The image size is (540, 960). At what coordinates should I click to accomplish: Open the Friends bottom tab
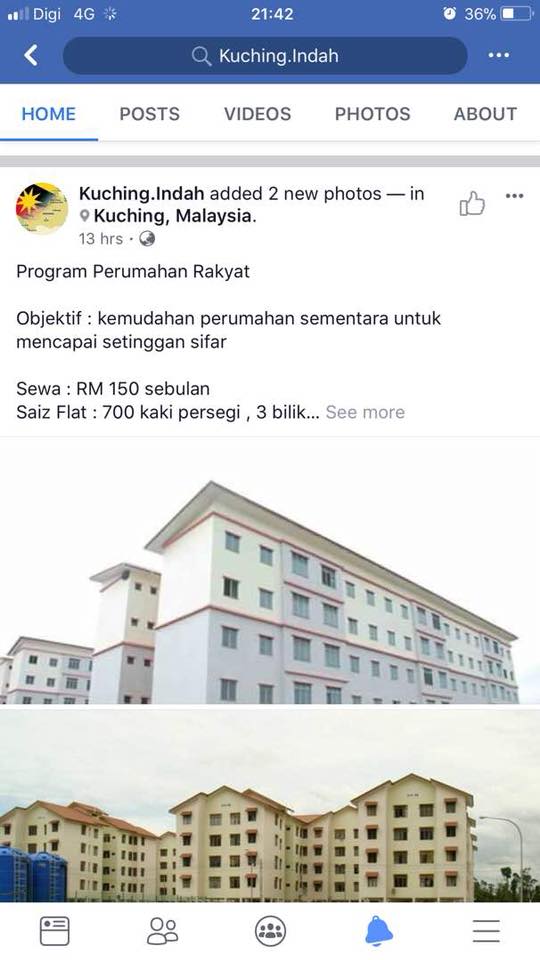click(162, 931)
